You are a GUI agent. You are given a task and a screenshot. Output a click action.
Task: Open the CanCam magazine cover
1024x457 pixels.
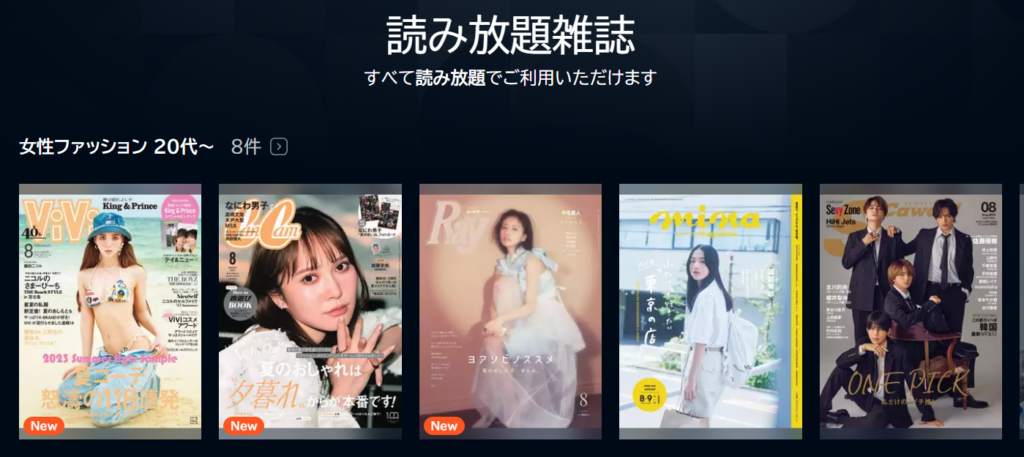point(310,311)
